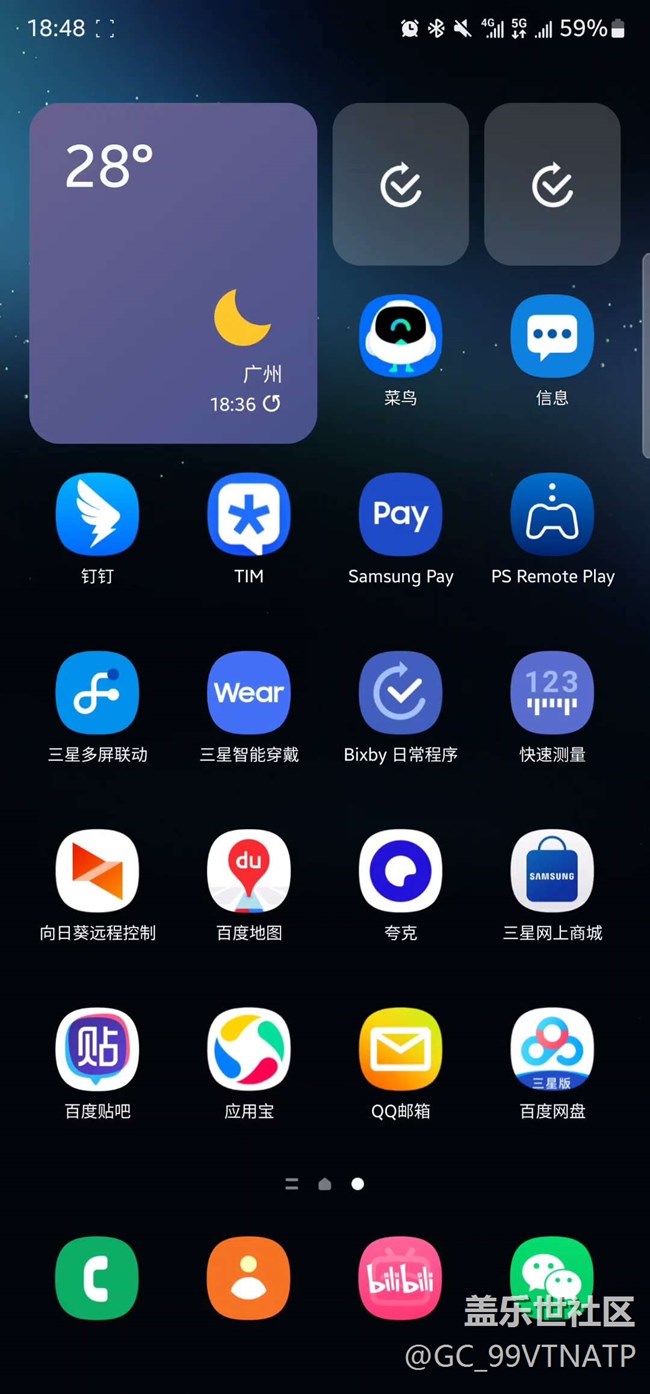Open 三星多屏联动

97,693
